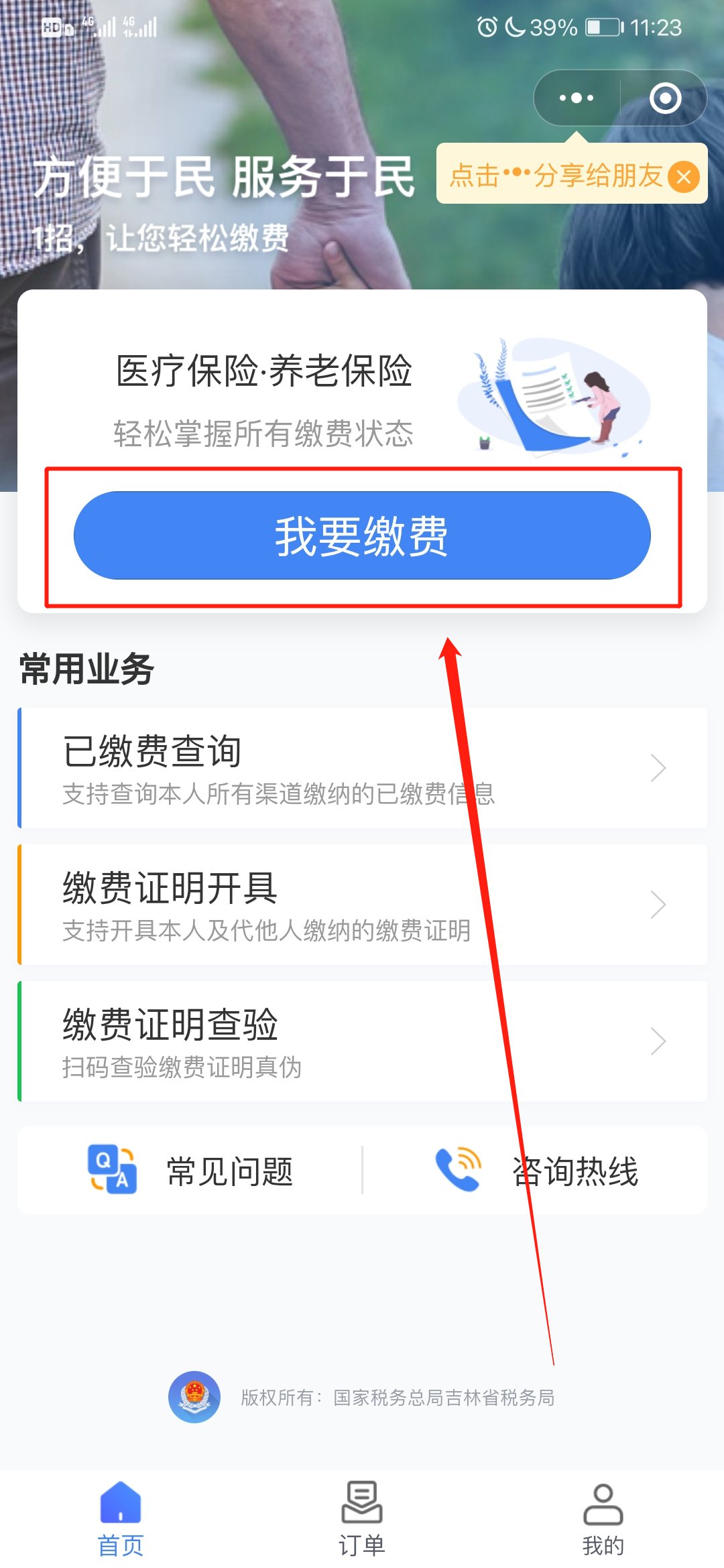Open the mini program three-dot menu
Screen dimensions: 724x1568
pos(577,98)
